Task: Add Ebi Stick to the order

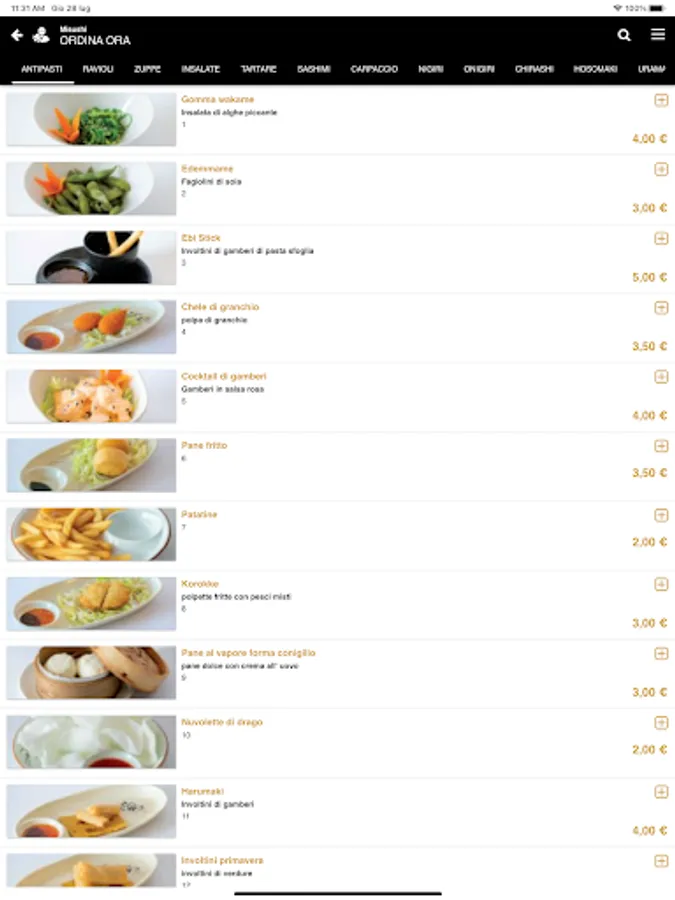Action: click(x=661, y=238)
